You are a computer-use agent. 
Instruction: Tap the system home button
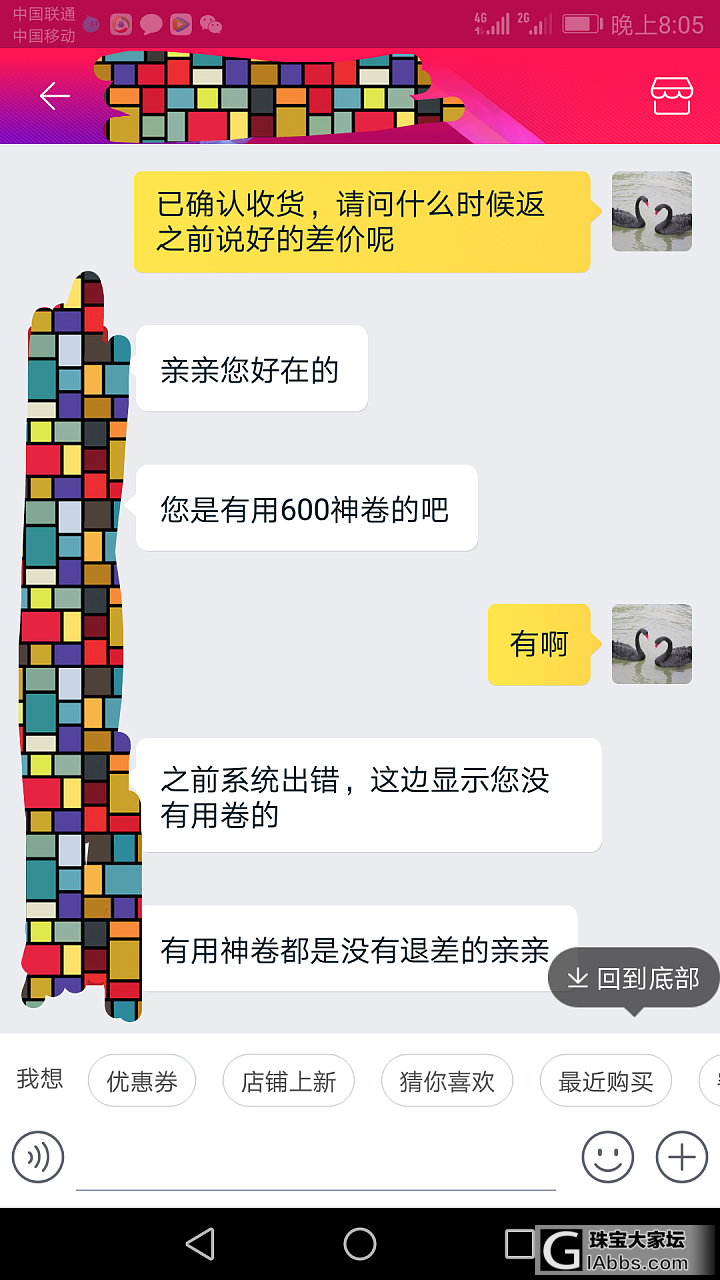pos(360,1244)
